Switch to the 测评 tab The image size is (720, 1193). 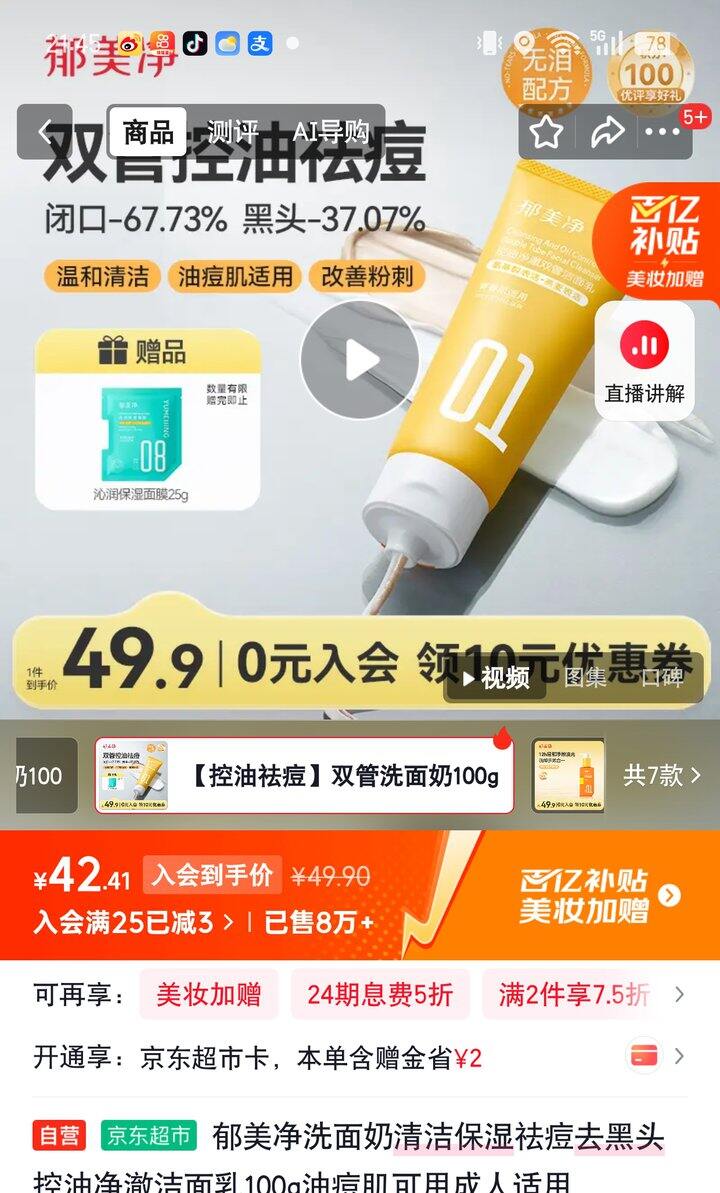(232, 131)
